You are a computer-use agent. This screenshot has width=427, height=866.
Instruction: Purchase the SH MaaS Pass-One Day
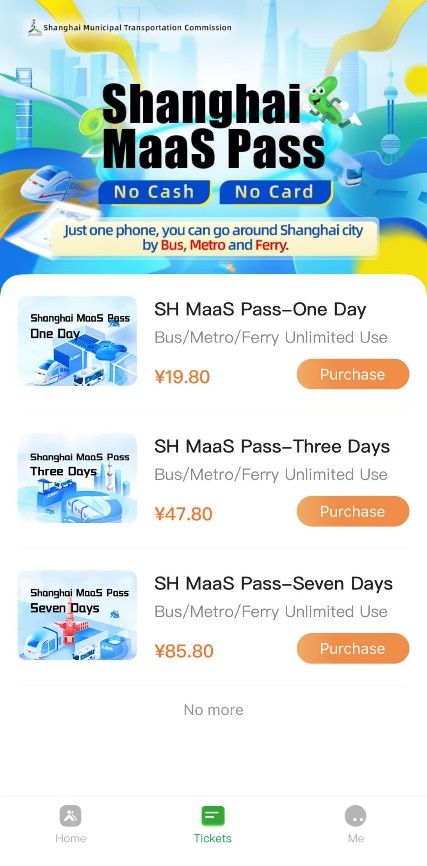[353, 374]
